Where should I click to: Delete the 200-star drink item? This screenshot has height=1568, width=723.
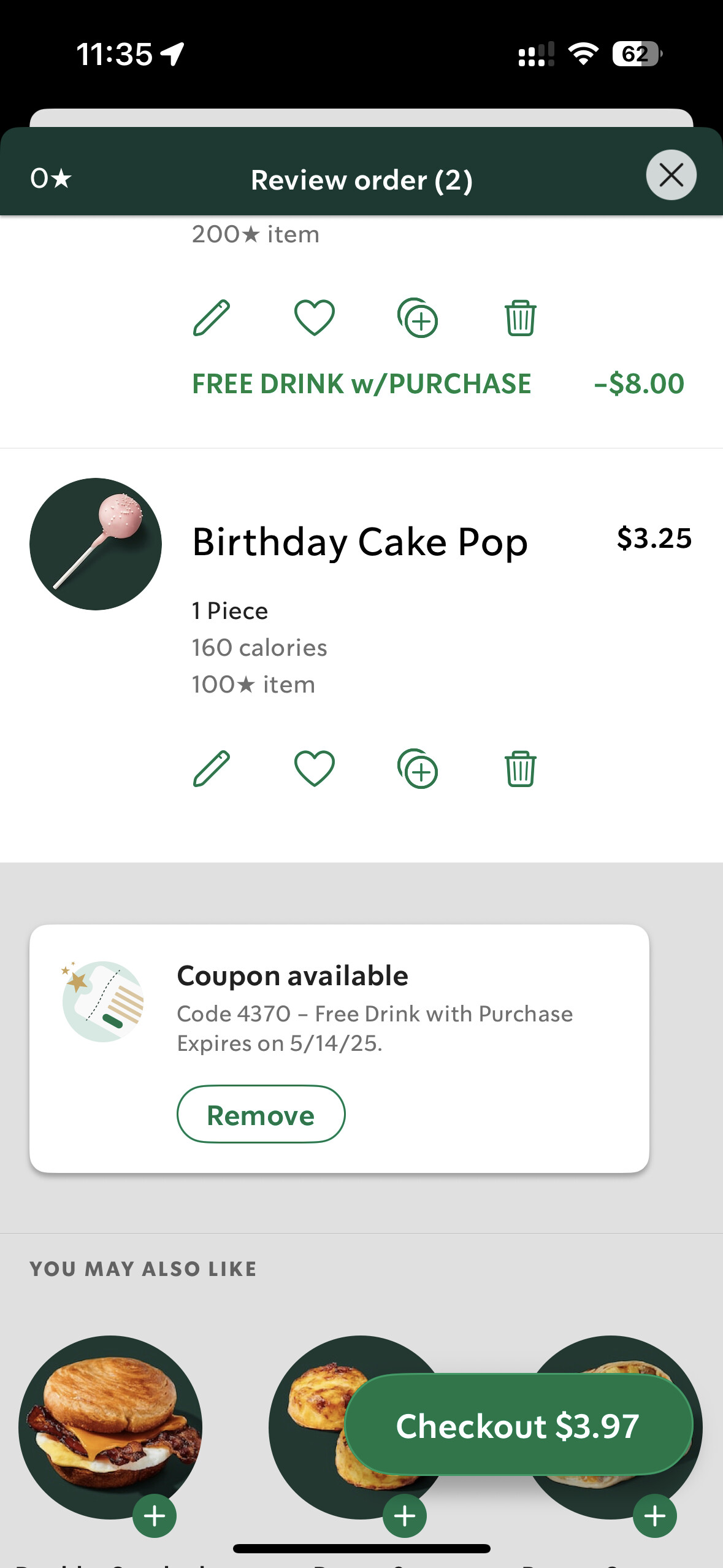(x=521, y=318)
